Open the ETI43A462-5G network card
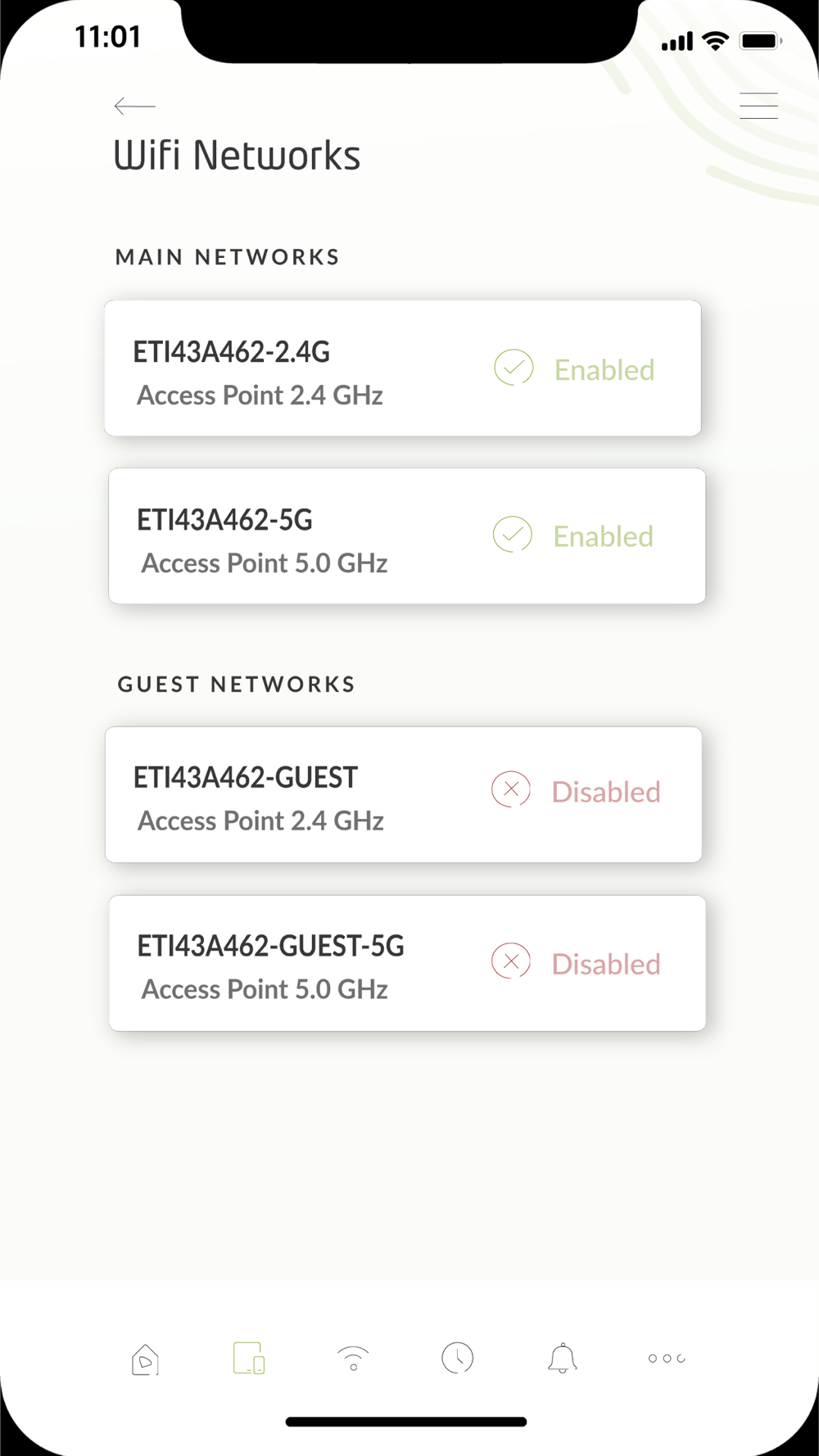The width and height of the screenshot is (819, 1456). tap(407, 536)
